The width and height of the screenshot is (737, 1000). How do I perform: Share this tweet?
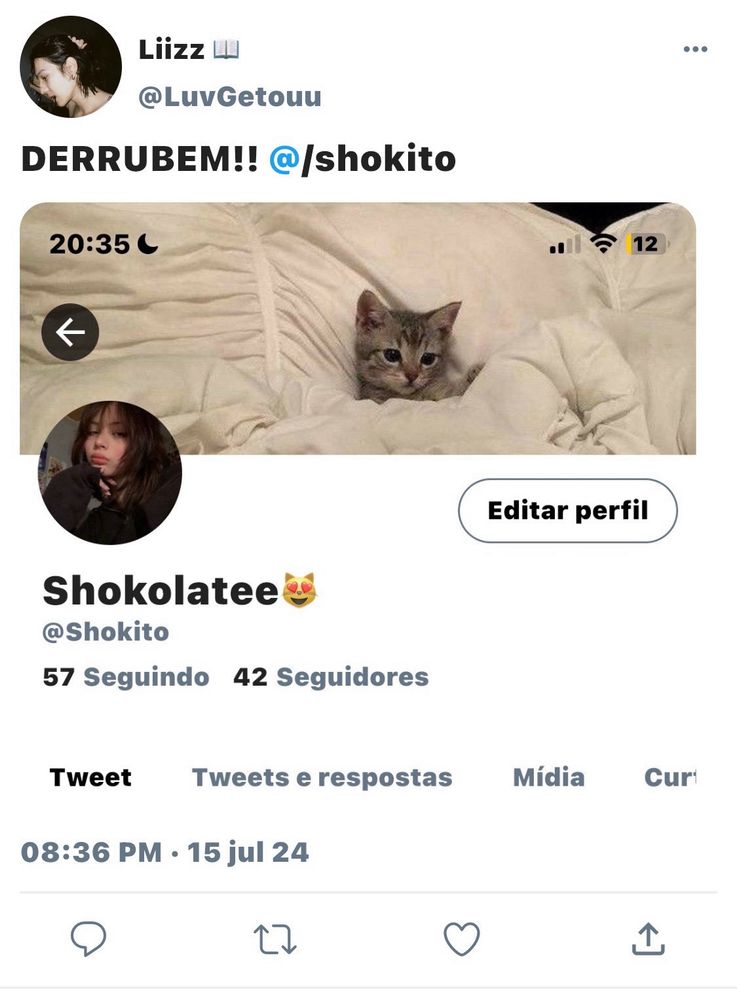648,939
